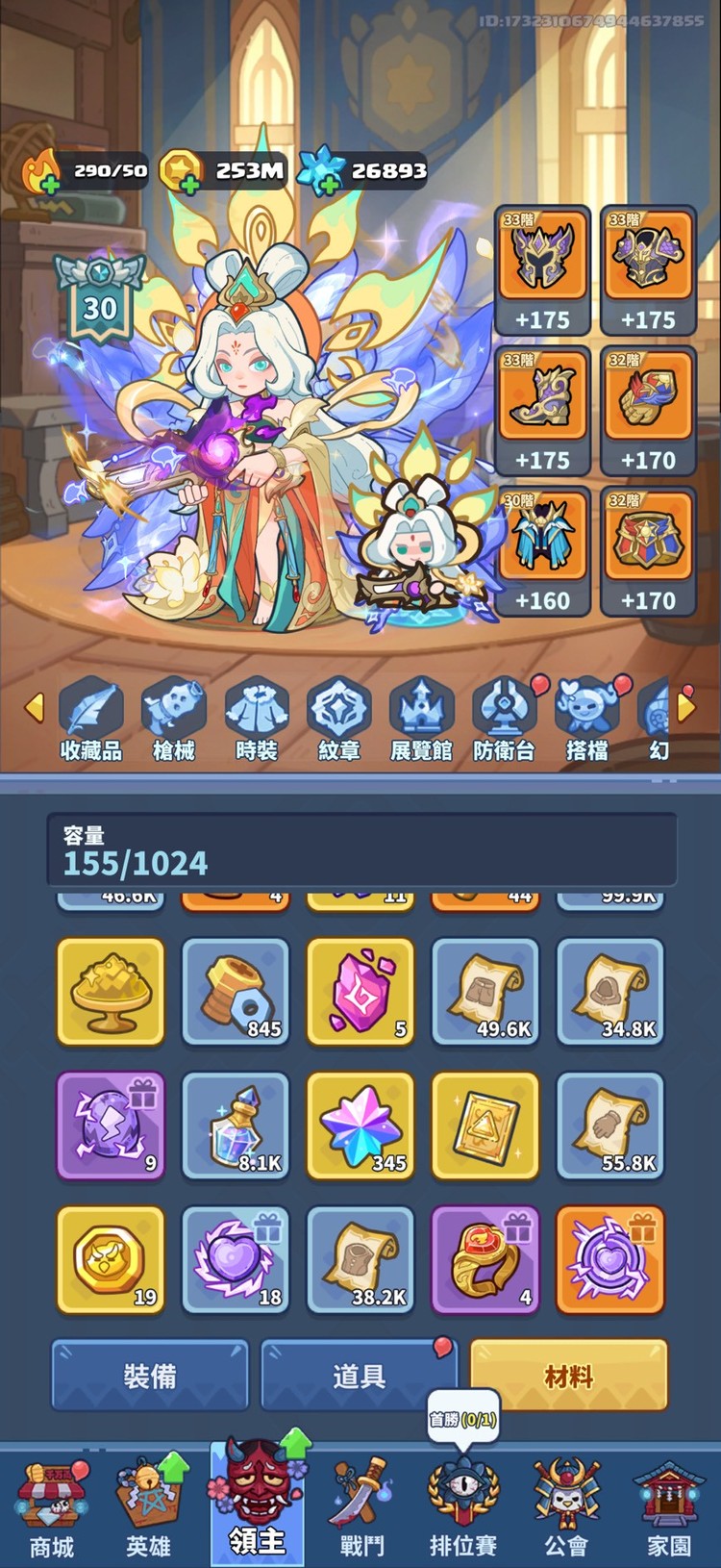Switch to the 裝備 inventory tab
721x1568 pixels.
tap(149, 1375)
